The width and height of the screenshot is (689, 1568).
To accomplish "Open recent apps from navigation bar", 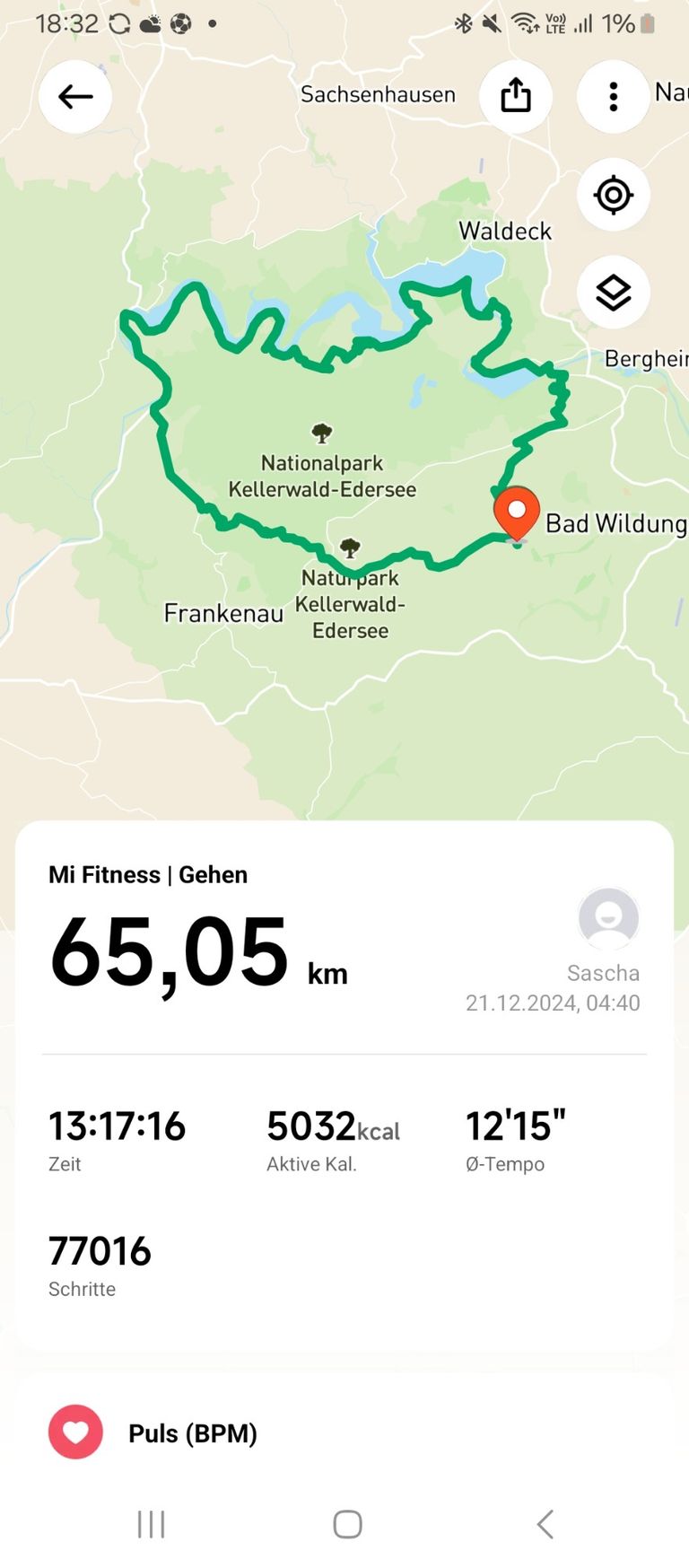I will tap(151, 1524).
